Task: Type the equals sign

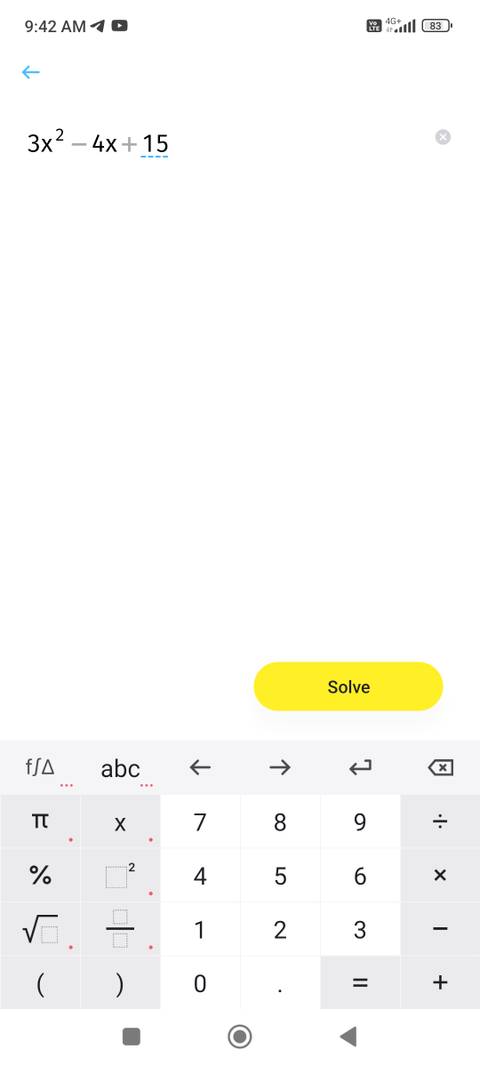Action: pos(360,983)
